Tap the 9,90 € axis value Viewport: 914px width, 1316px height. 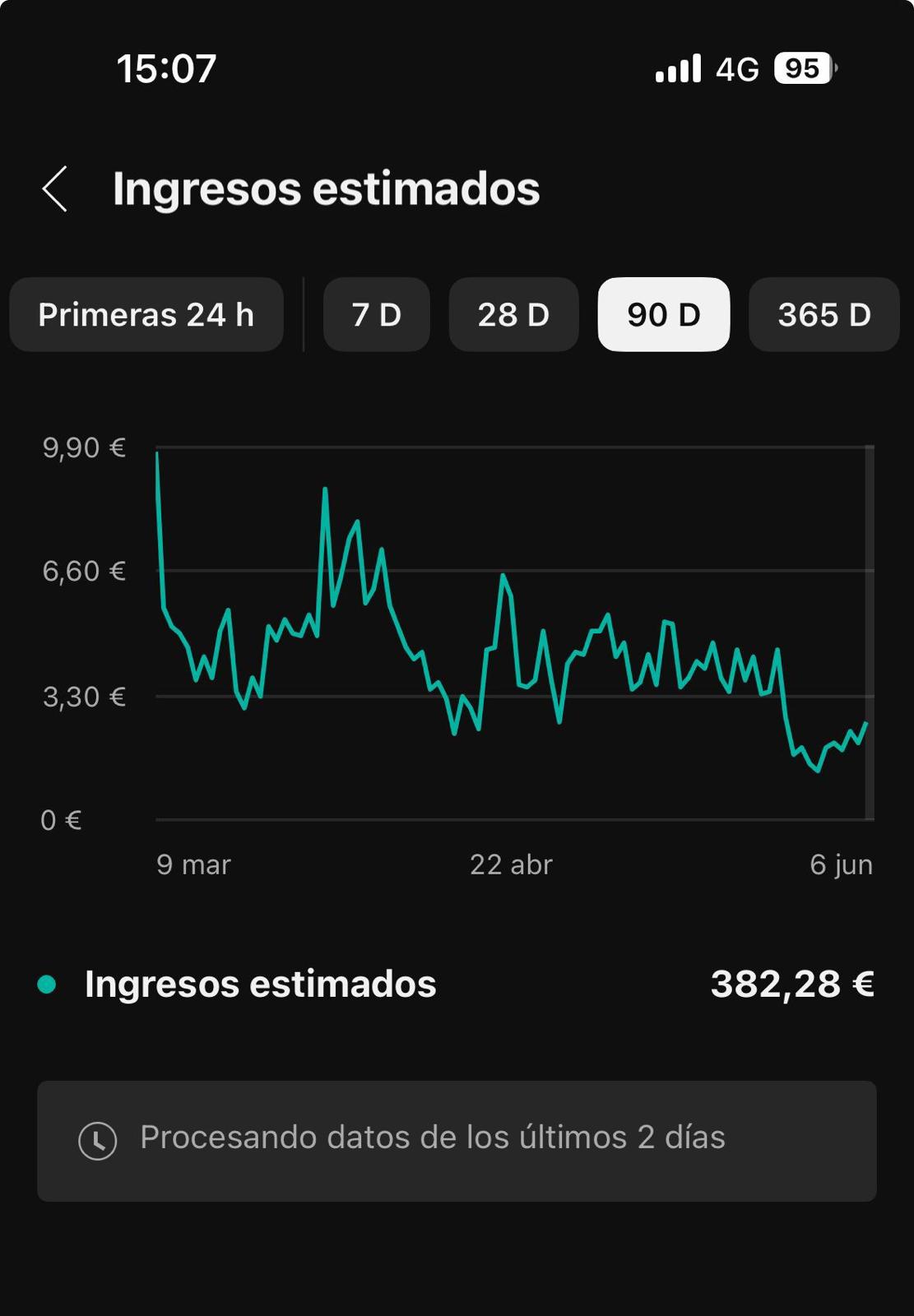click(x=84, y=449)
